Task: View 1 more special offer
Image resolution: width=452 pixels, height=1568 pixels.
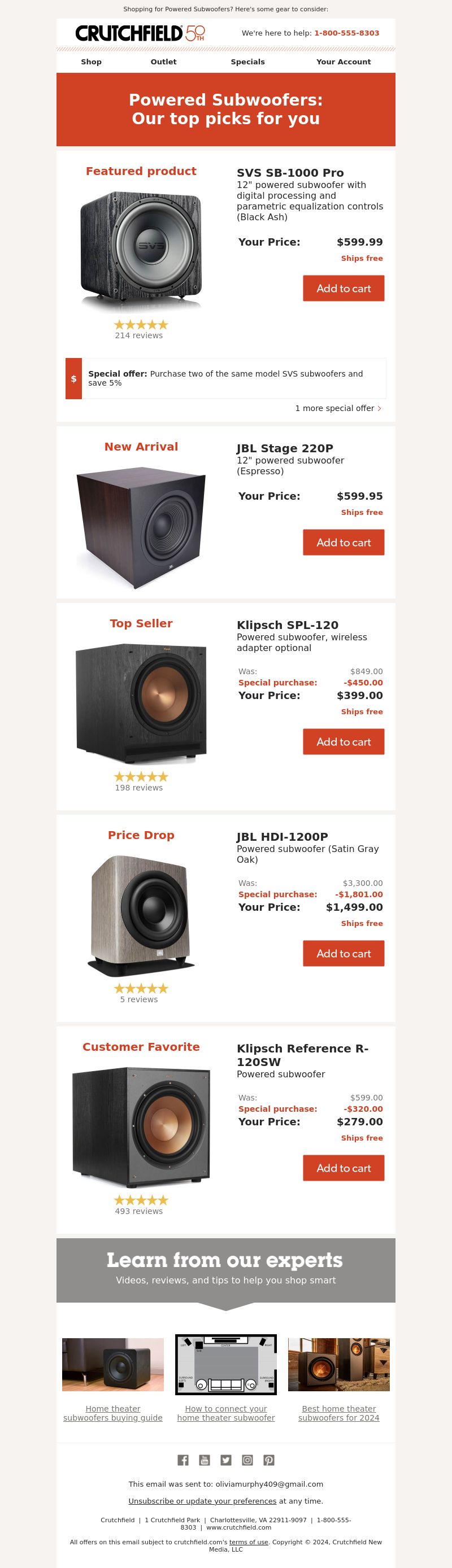Action: point(338,408)
